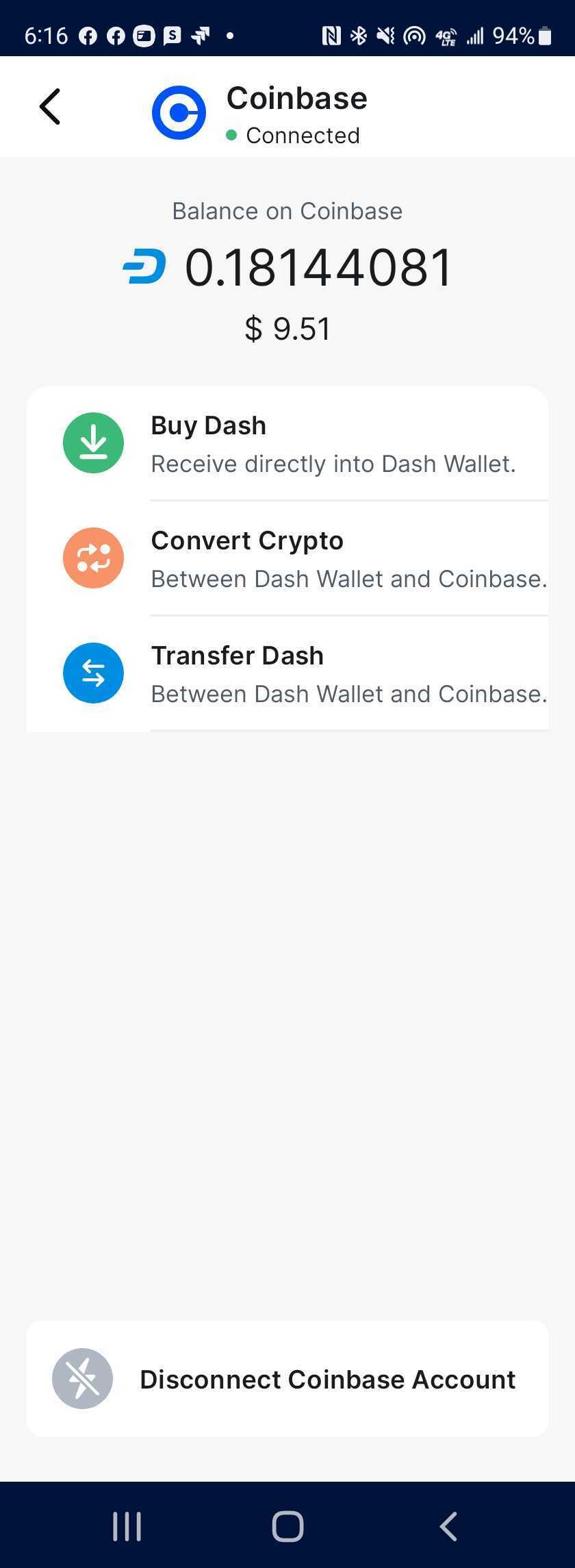Tap the blue Transfer Dash arrows icon

[93, 673]
